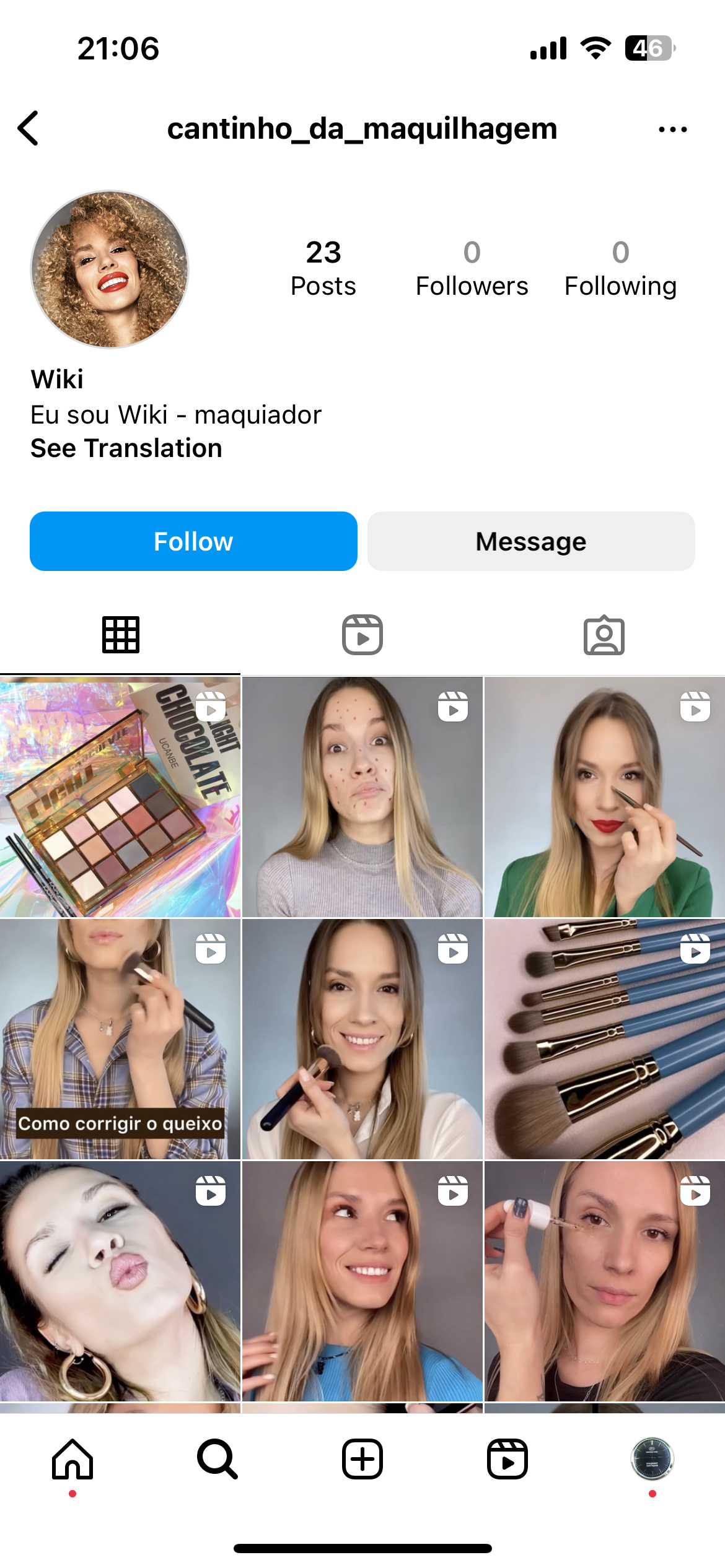
Task: Open the Reels feed in bottom bar
Action: (507, 1459)
